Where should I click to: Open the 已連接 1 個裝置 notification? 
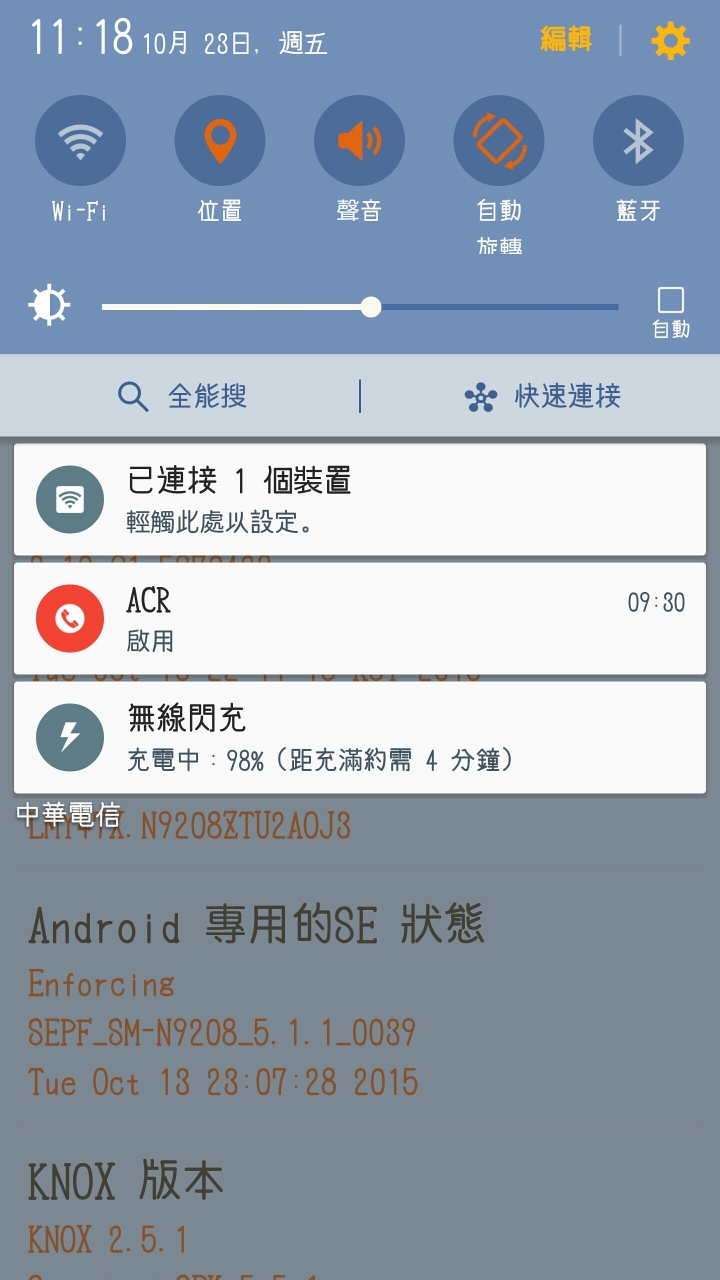[360, 499]
